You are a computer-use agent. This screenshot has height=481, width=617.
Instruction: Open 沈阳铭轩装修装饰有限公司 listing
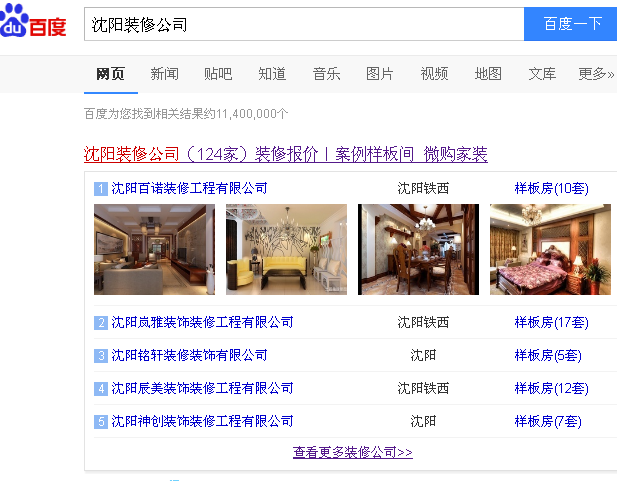[x=189, y=355]
